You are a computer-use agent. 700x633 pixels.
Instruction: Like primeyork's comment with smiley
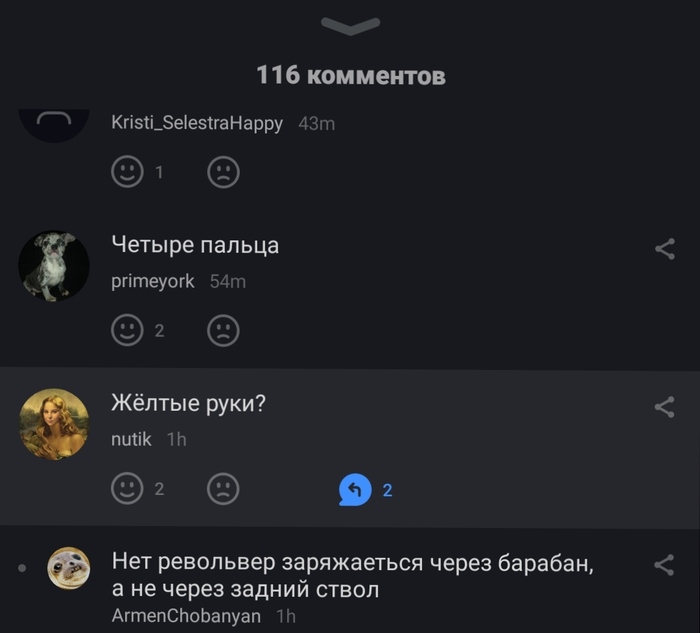127,331
